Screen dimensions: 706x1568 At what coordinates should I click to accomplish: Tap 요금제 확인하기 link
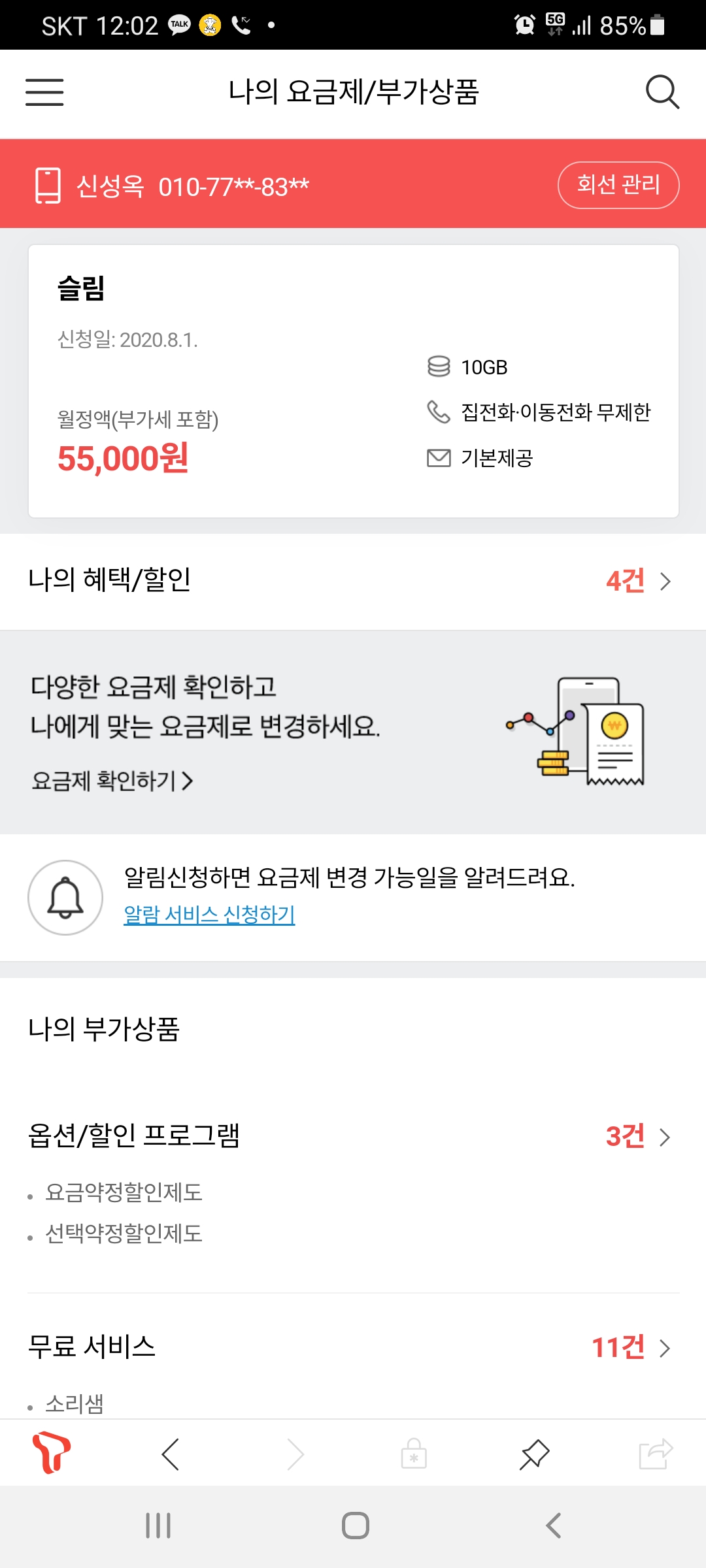(x=112, y=781)
